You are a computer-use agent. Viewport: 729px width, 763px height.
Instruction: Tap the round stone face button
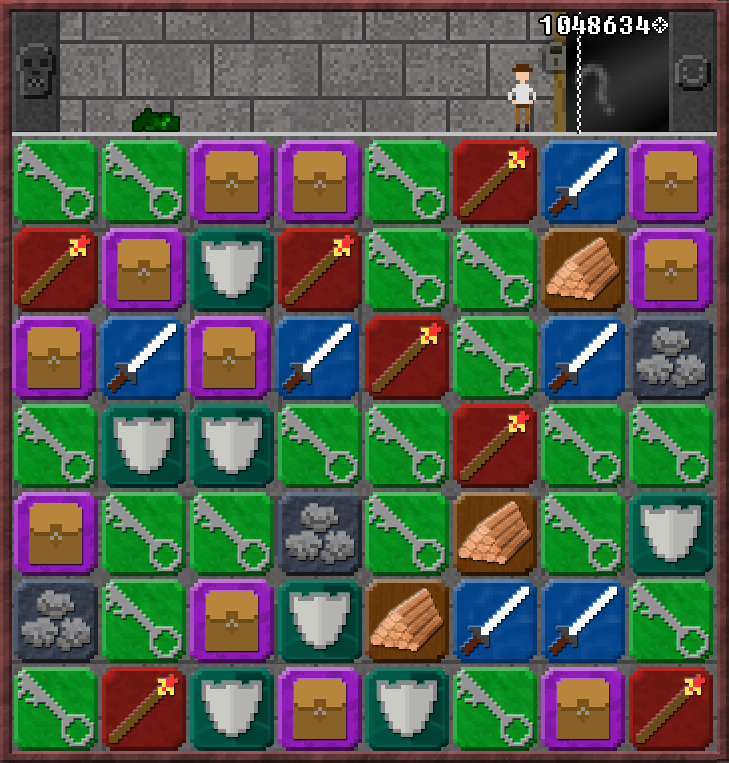pos(693,72)
